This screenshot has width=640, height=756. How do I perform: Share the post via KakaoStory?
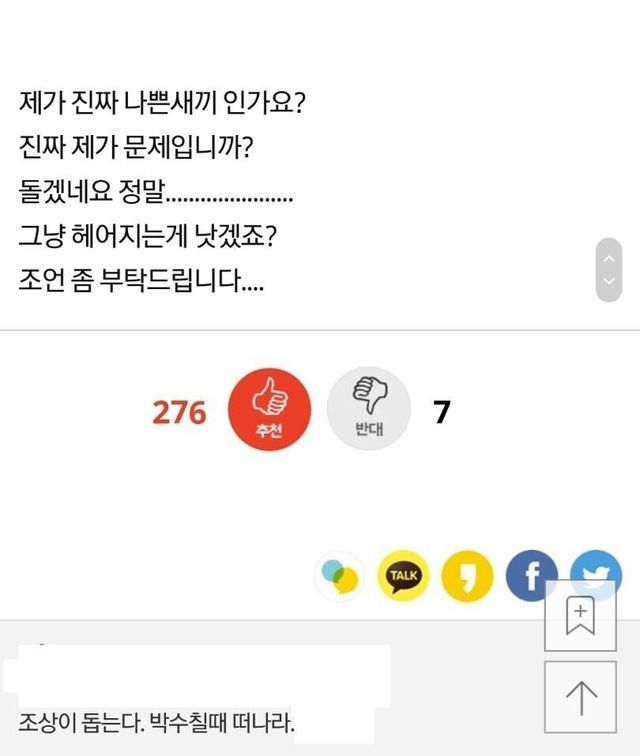tap(467, 575)
